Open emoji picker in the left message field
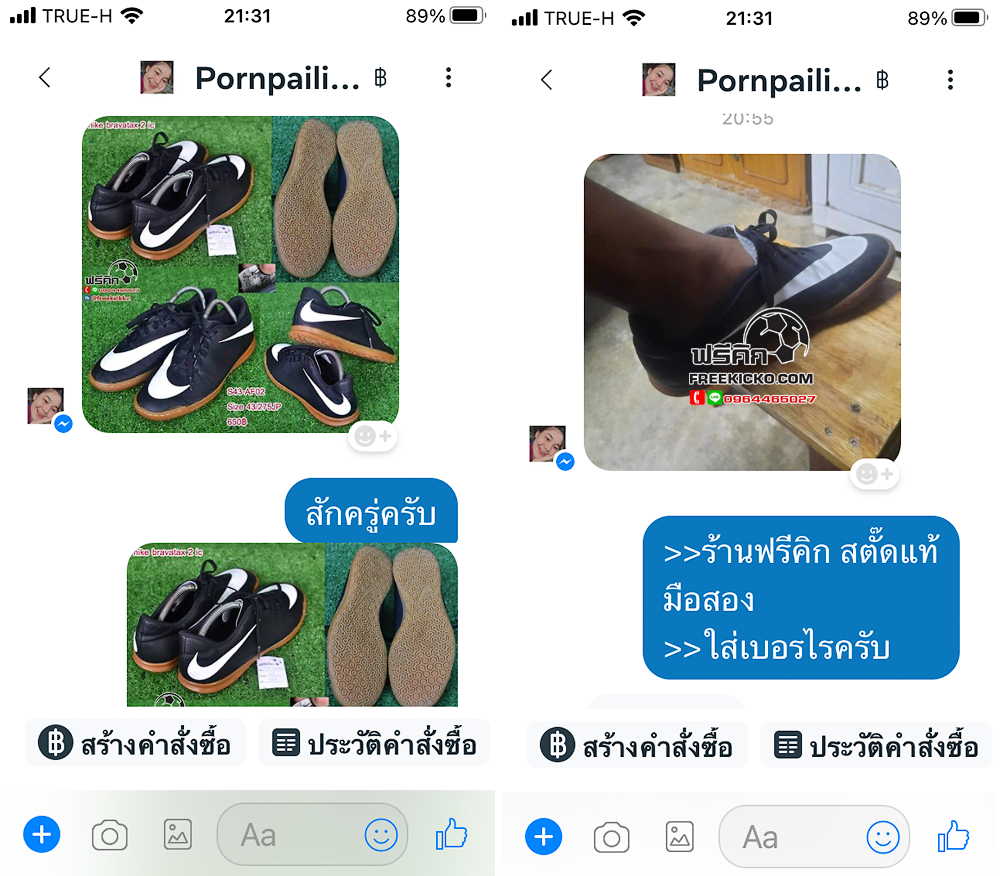This screenshot has height=876, width=1000. (x=381, y=834)
